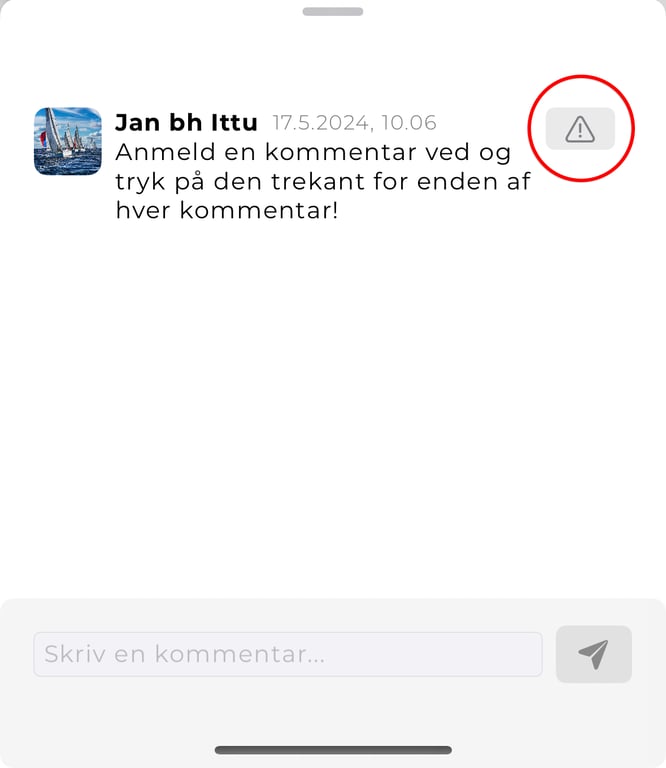
Task: Open Jan bh Ittu's profile picture
Action: pyautogui.click(x=68, y=141)
